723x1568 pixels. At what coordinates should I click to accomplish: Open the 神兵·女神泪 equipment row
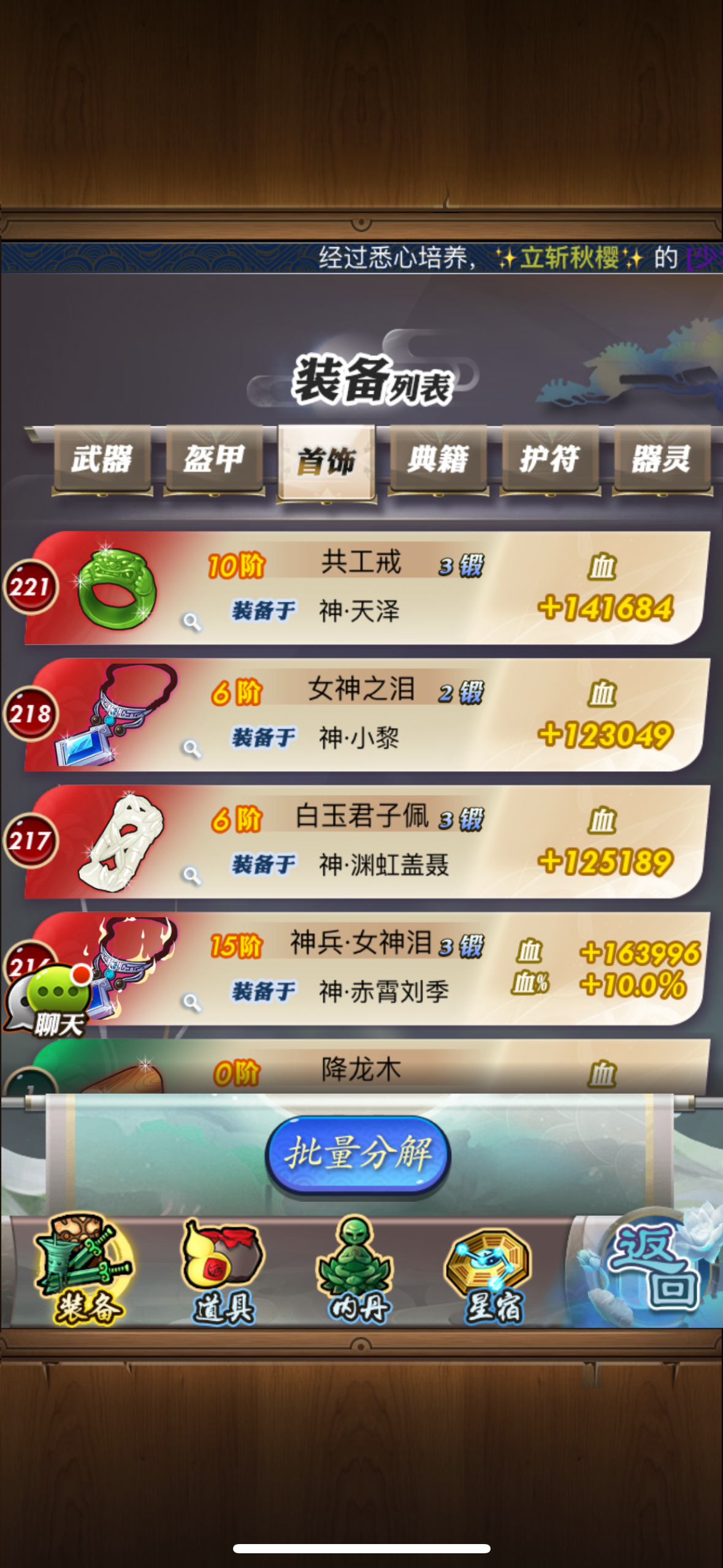367,969
